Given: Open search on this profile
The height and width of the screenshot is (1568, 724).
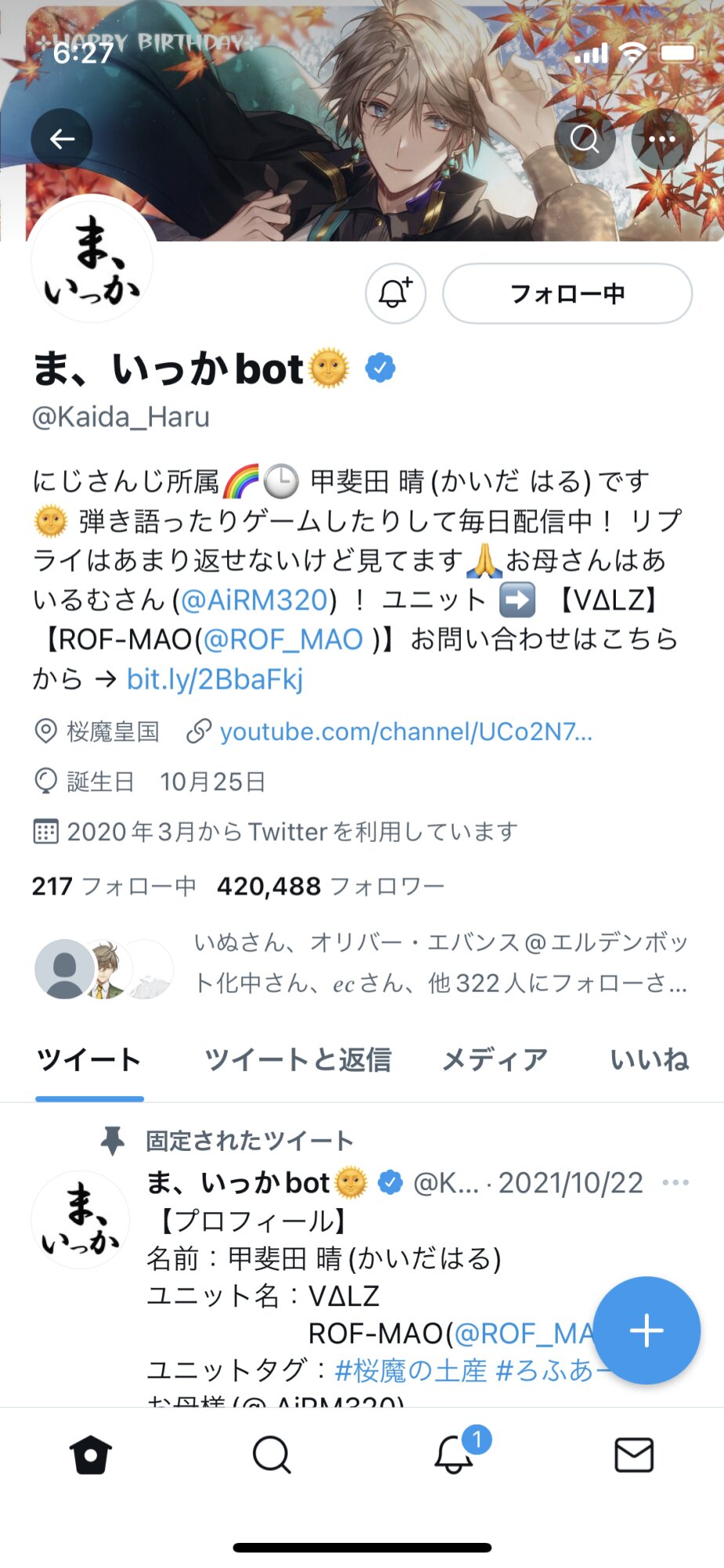Looking at the screenshot, I should [x=585, y=139].
